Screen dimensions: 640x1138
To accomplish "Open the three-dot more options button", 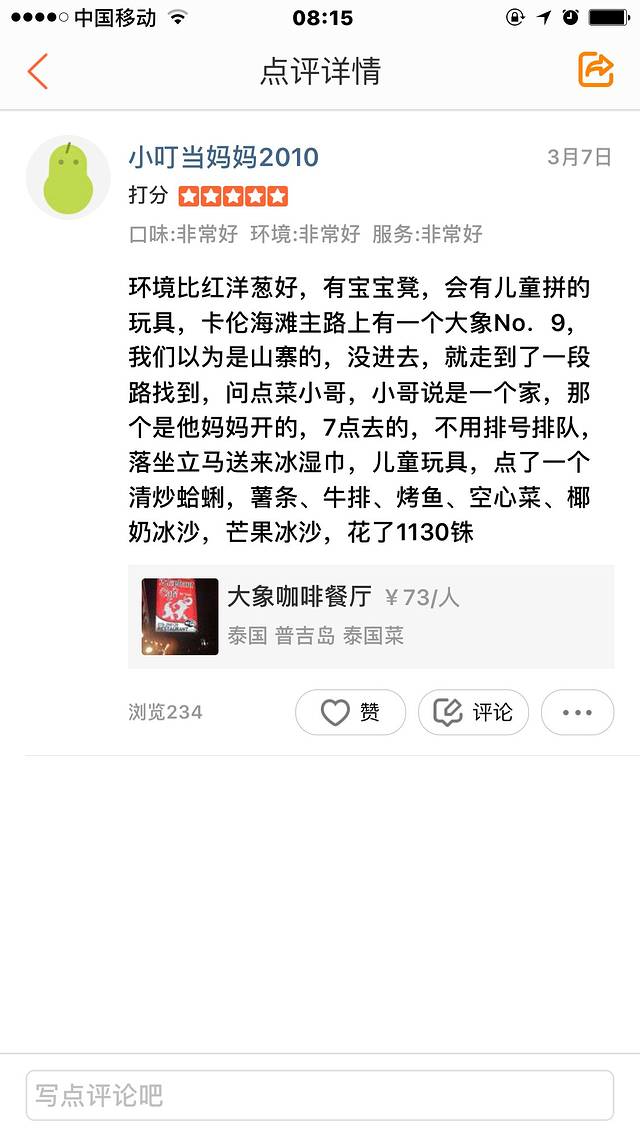I will pos(577,712).
